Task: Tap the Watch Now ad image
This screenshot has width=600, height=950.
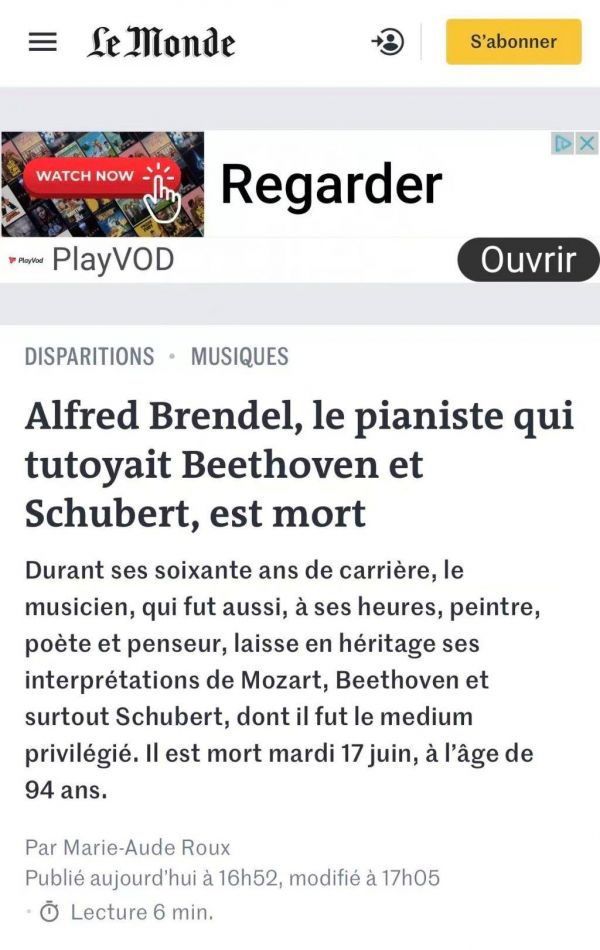Action: click(103, 183)
